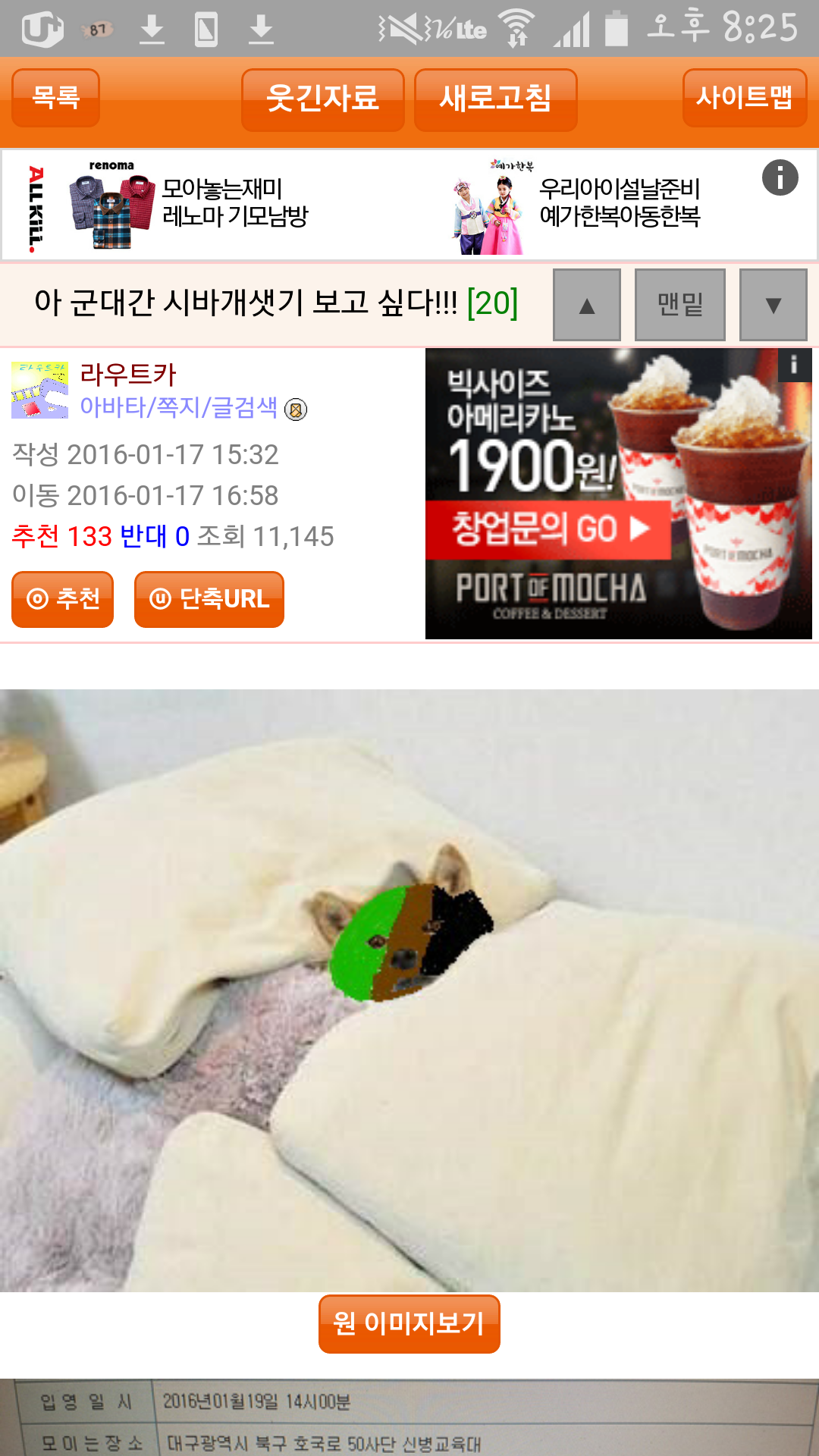
Task: View the original image with 원 이미지보기
Action: tap(409, 1323)
